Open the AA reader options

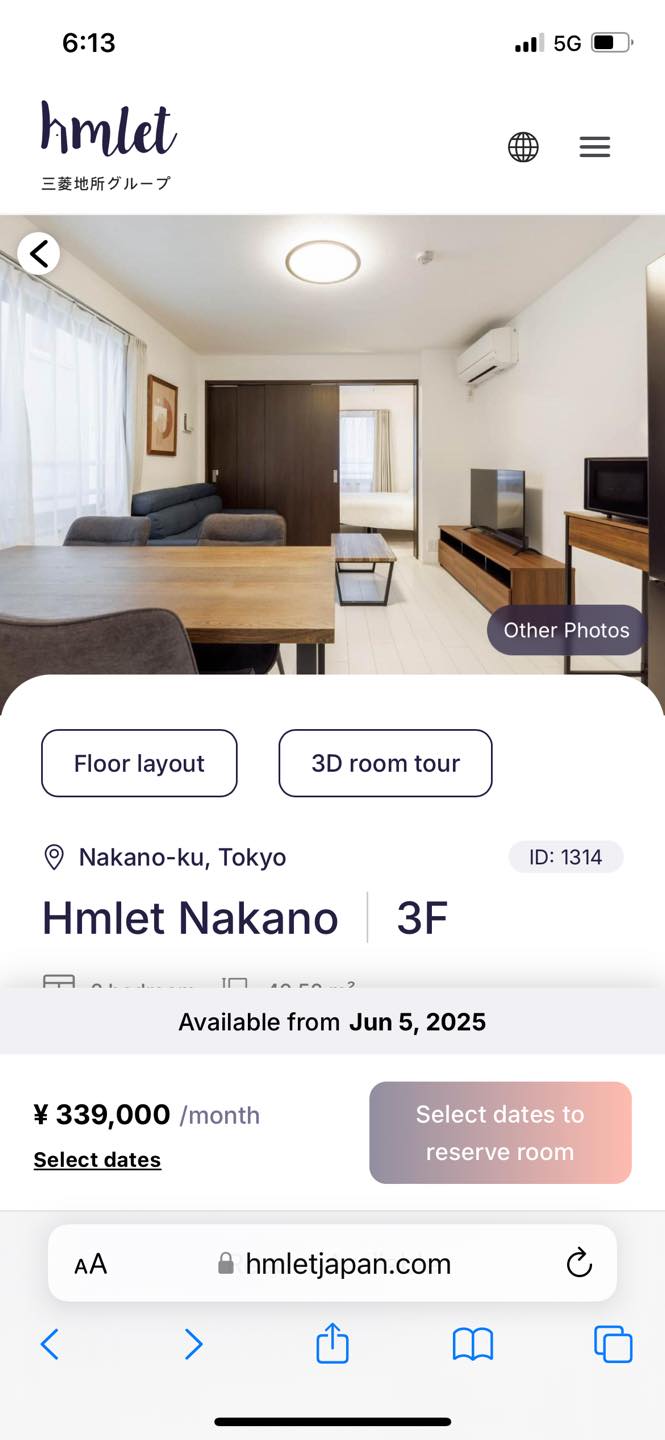tap(90, 1265)
